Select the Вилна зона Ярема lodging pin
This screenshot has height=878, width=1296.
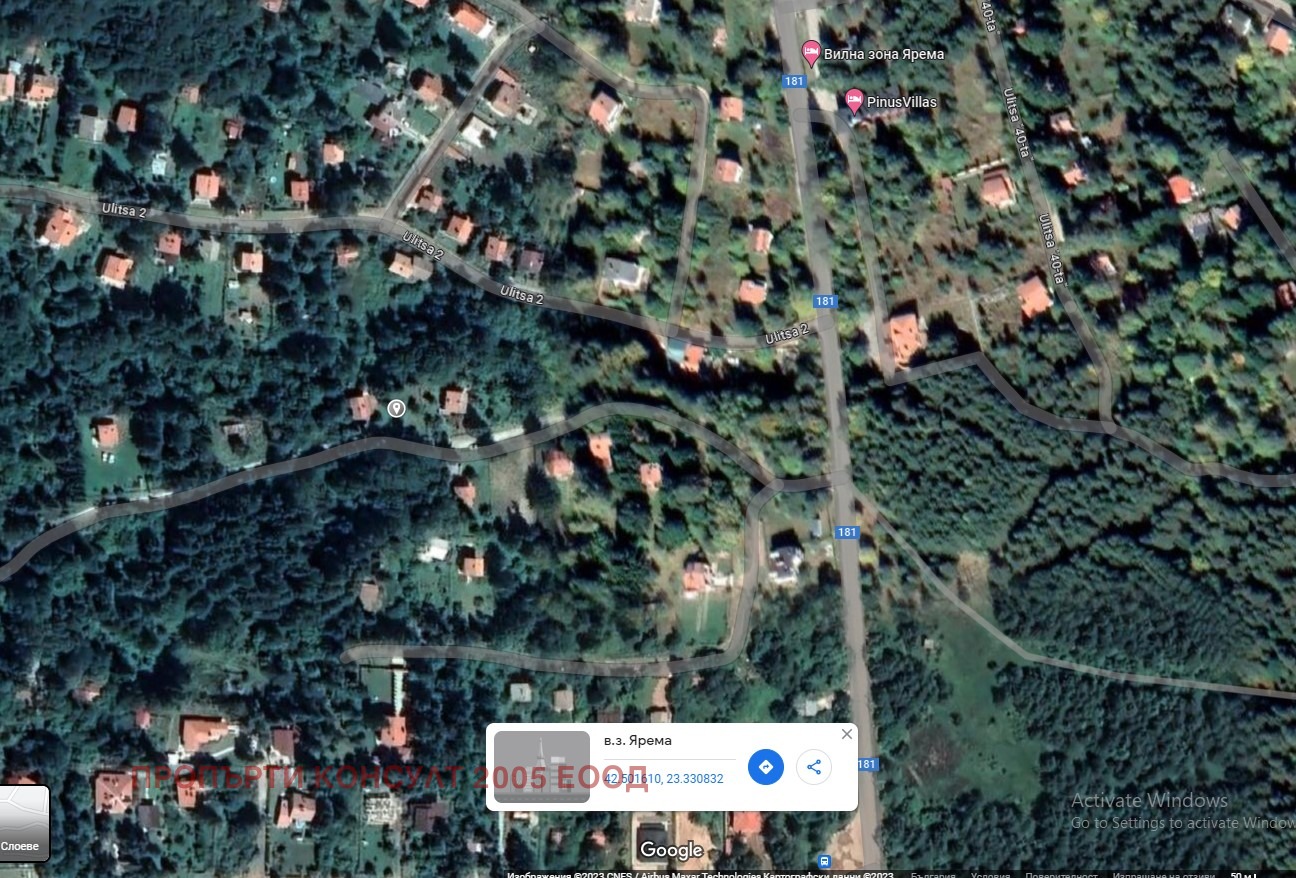coord(811,52)
